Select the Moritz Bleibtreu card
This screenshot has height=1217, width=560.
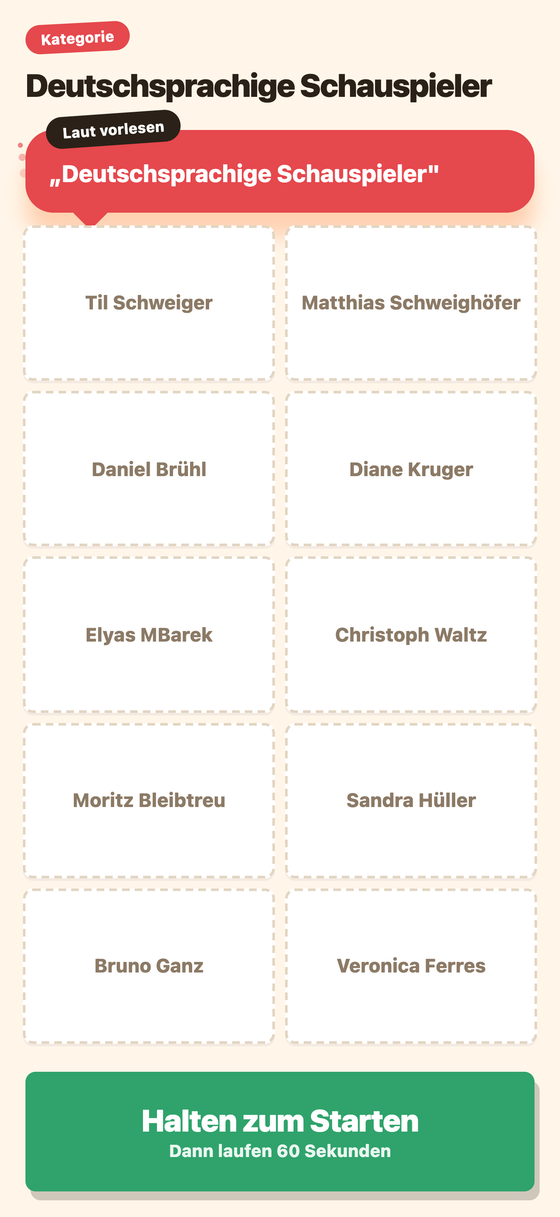click(x=149, y=801)
